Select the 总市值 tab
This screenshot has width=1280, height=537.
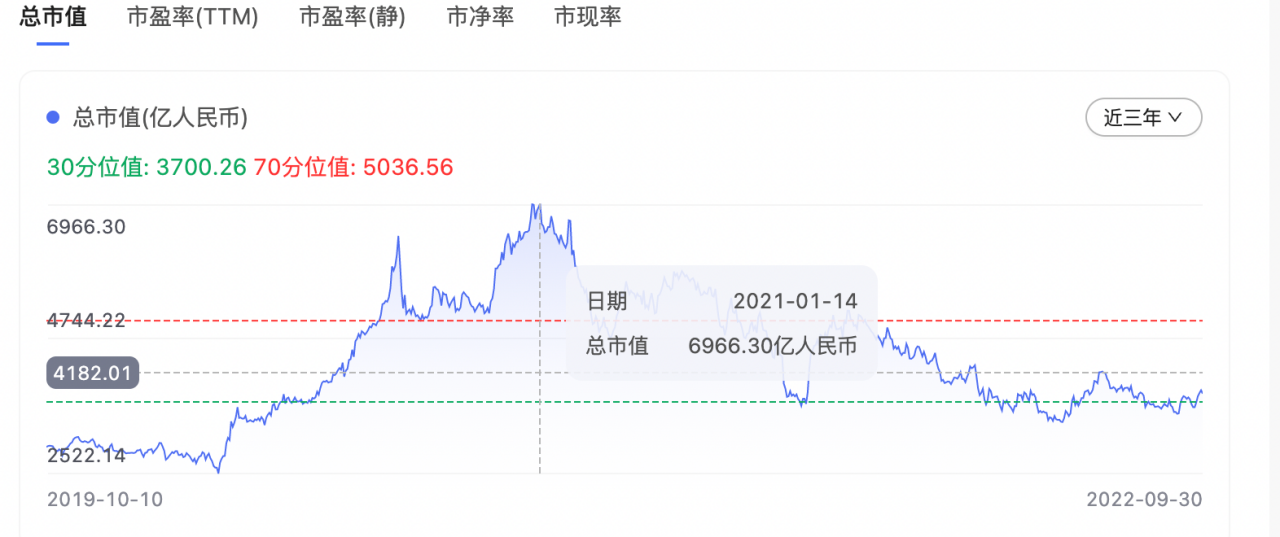tap(53, 17)
